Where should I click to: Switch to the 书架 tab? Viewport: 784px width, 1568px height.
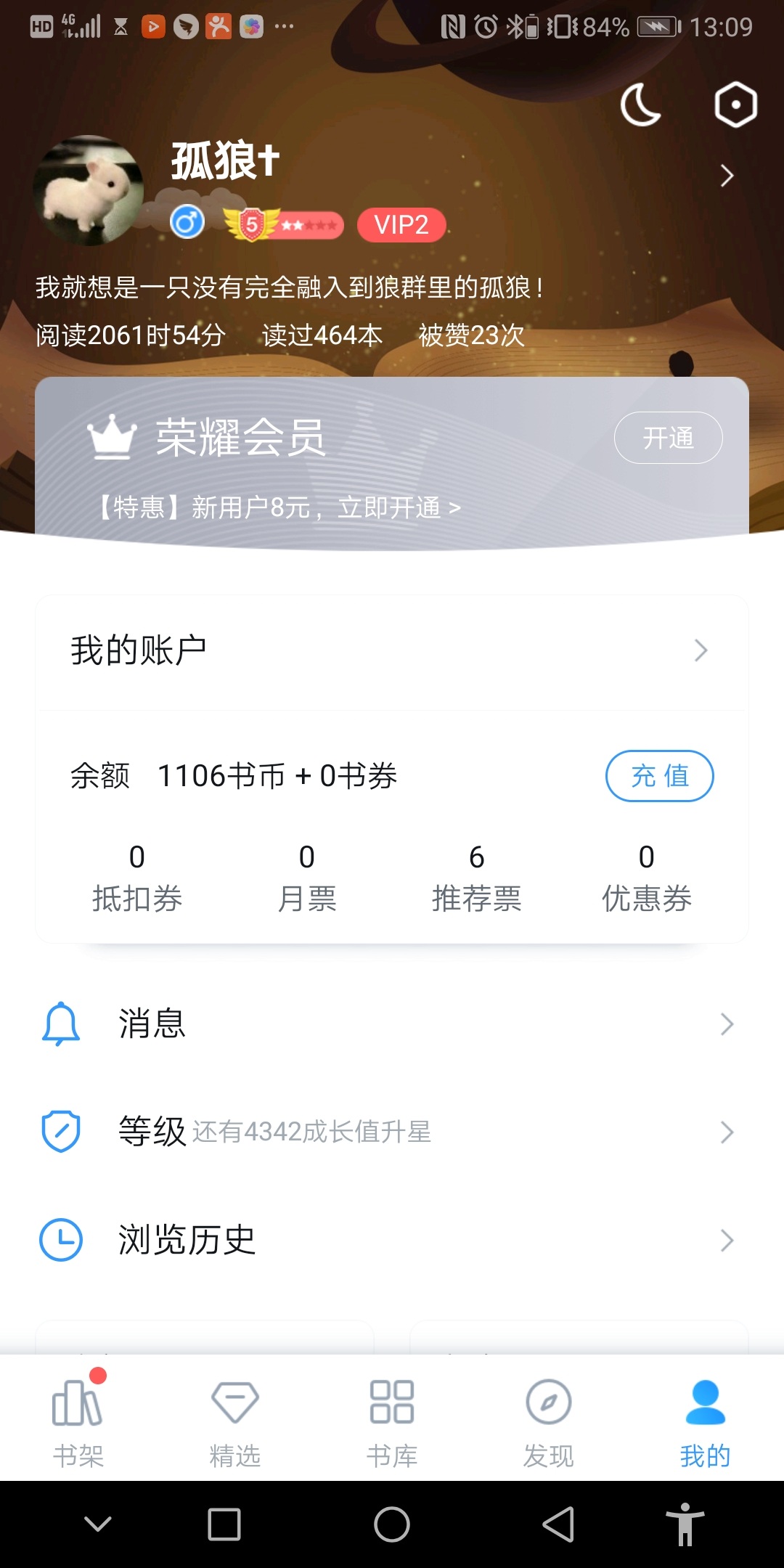click(78, 1419)
